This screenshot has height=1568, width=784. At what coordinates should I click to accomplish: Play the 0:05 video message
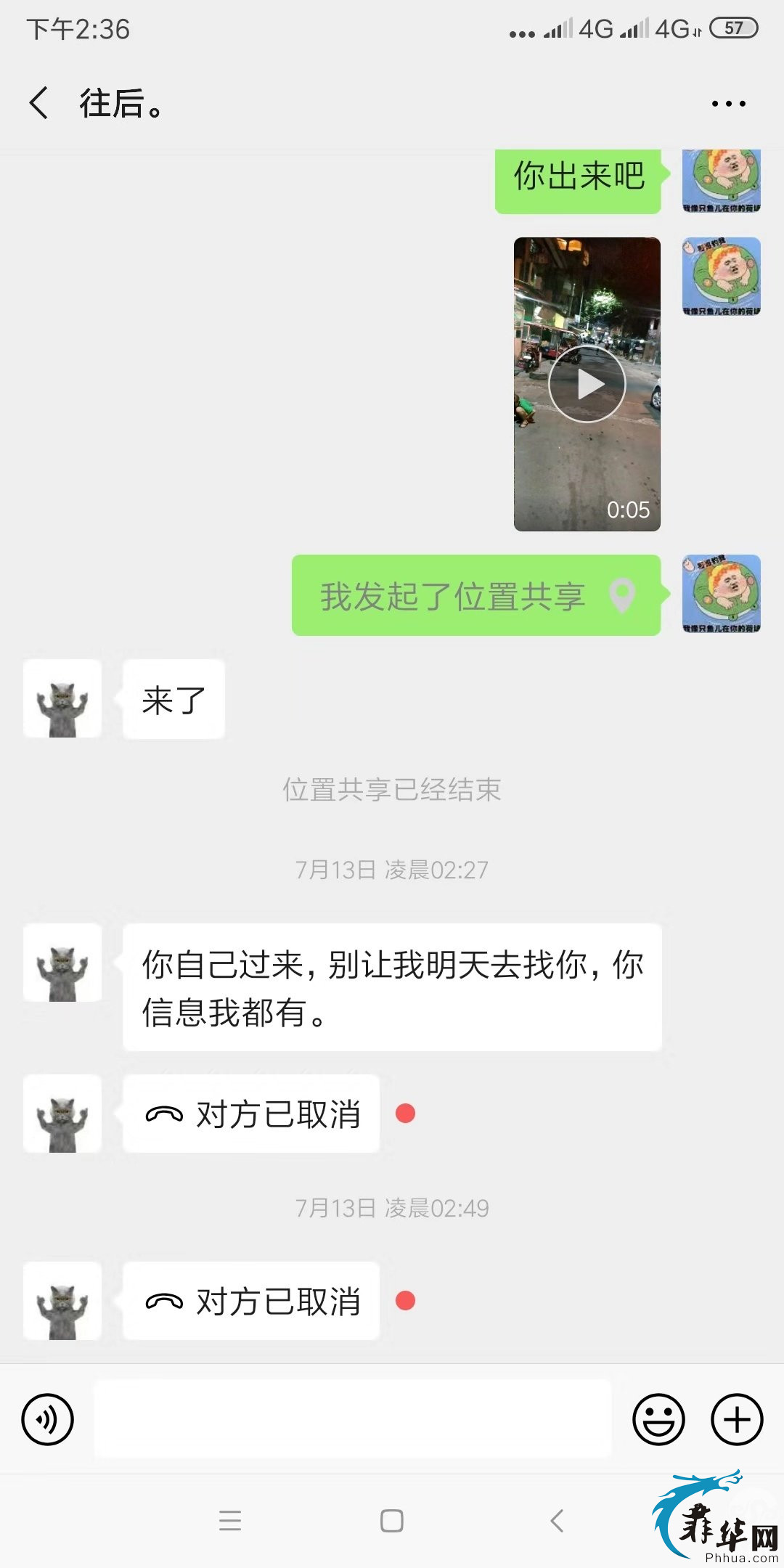pos(587,384)
